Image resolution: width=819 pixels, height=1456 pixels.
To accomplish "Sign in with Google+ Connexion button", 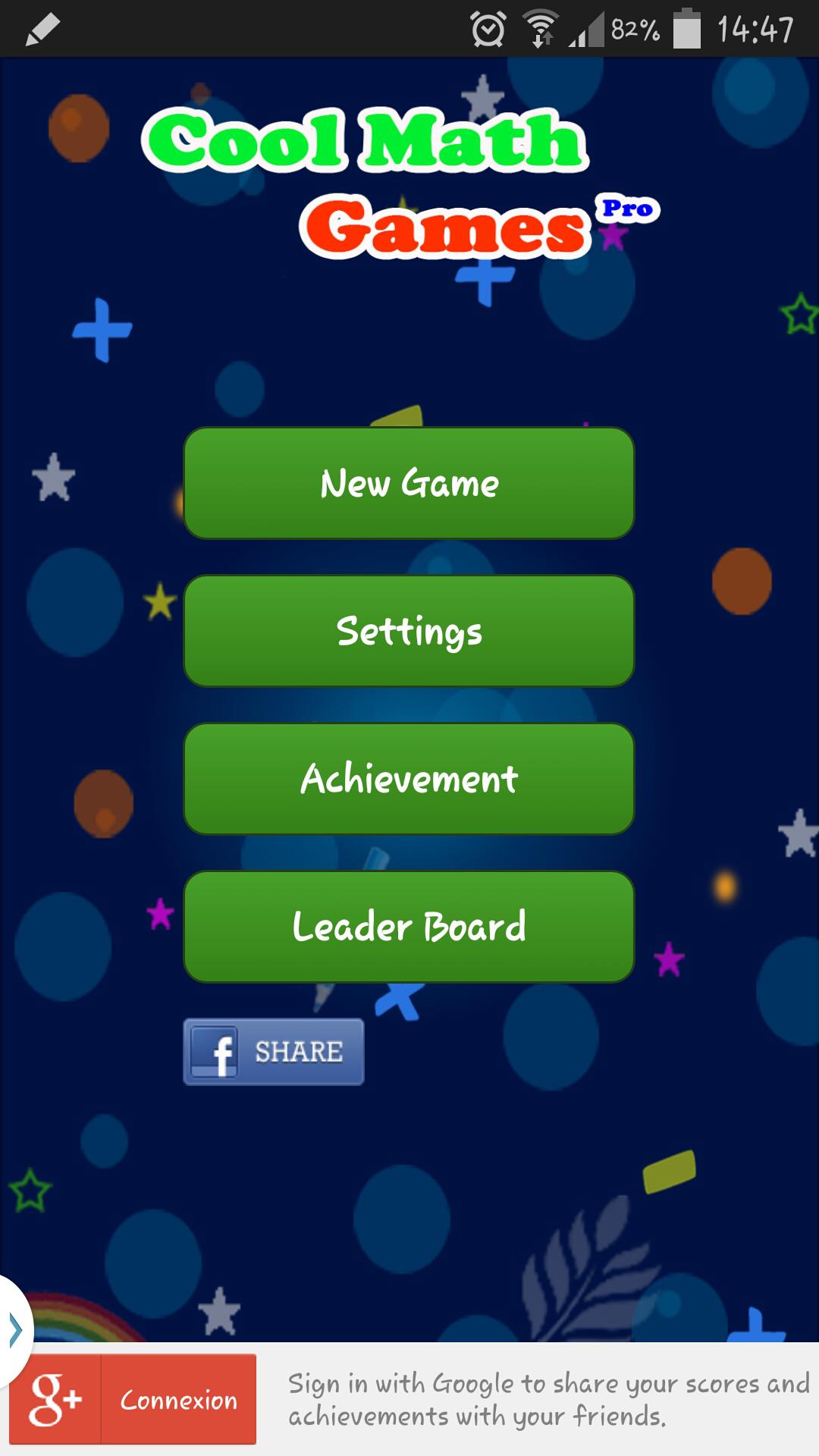I will 133,1399.
